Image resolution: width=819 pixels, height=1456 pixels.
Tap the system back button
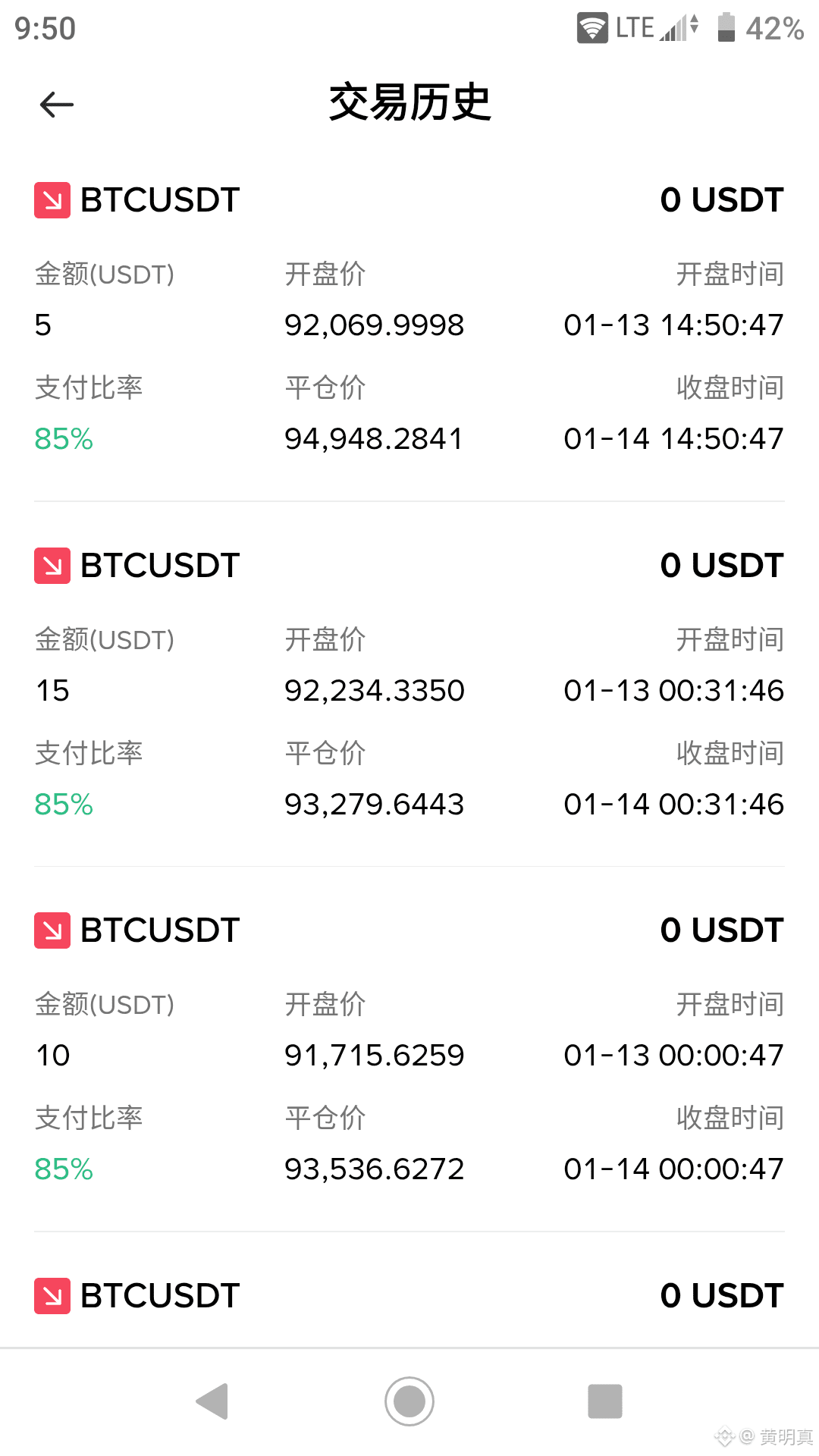[213, 1401]
